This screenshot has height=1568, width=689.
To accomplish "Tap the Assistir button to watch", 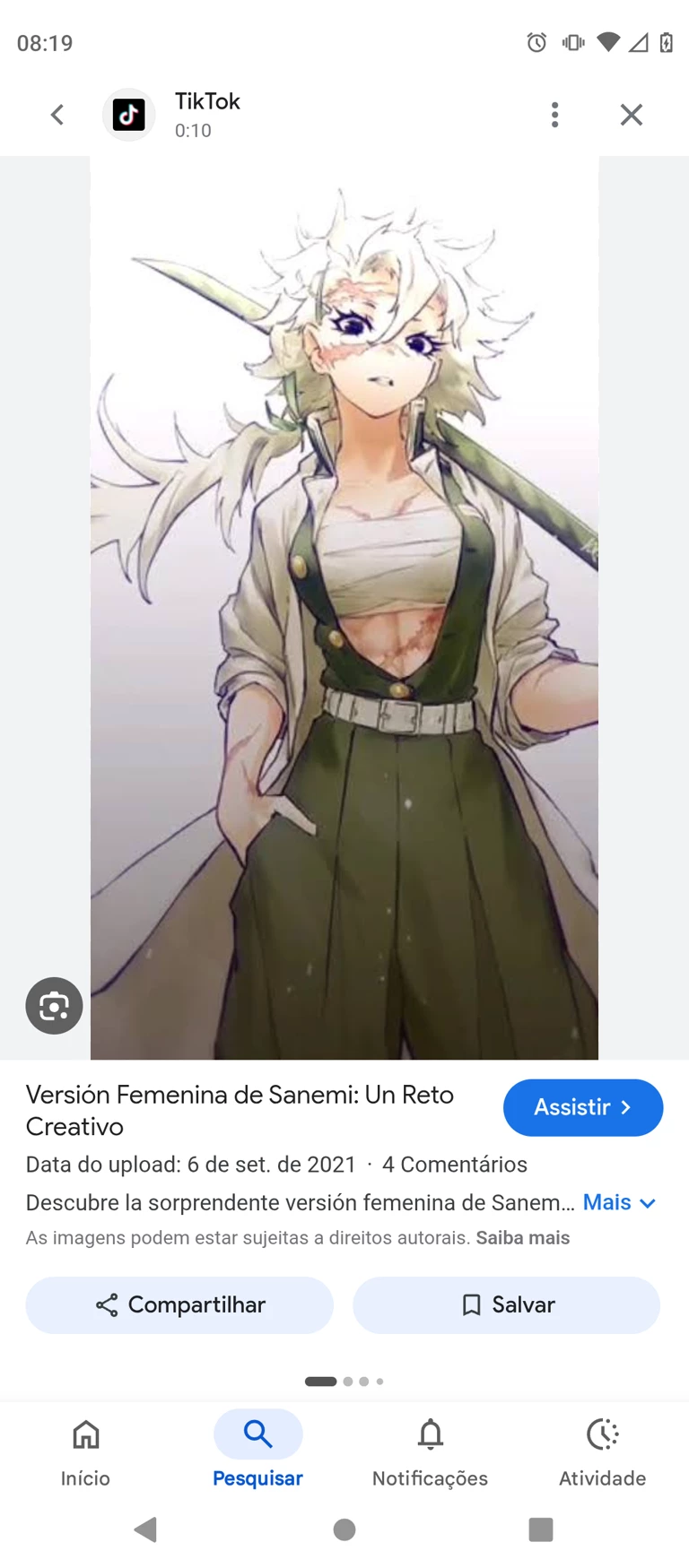I will tap(582, 1107).
